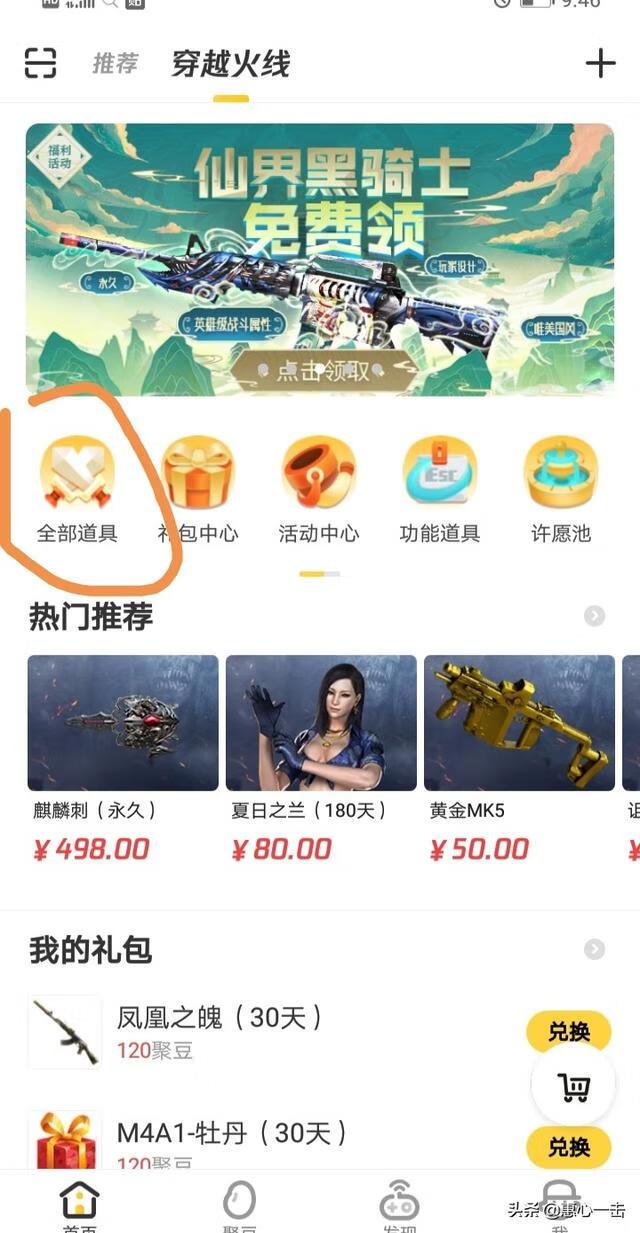Open the floating shopping cart

pyautogui.click(x=573, y=1087)
